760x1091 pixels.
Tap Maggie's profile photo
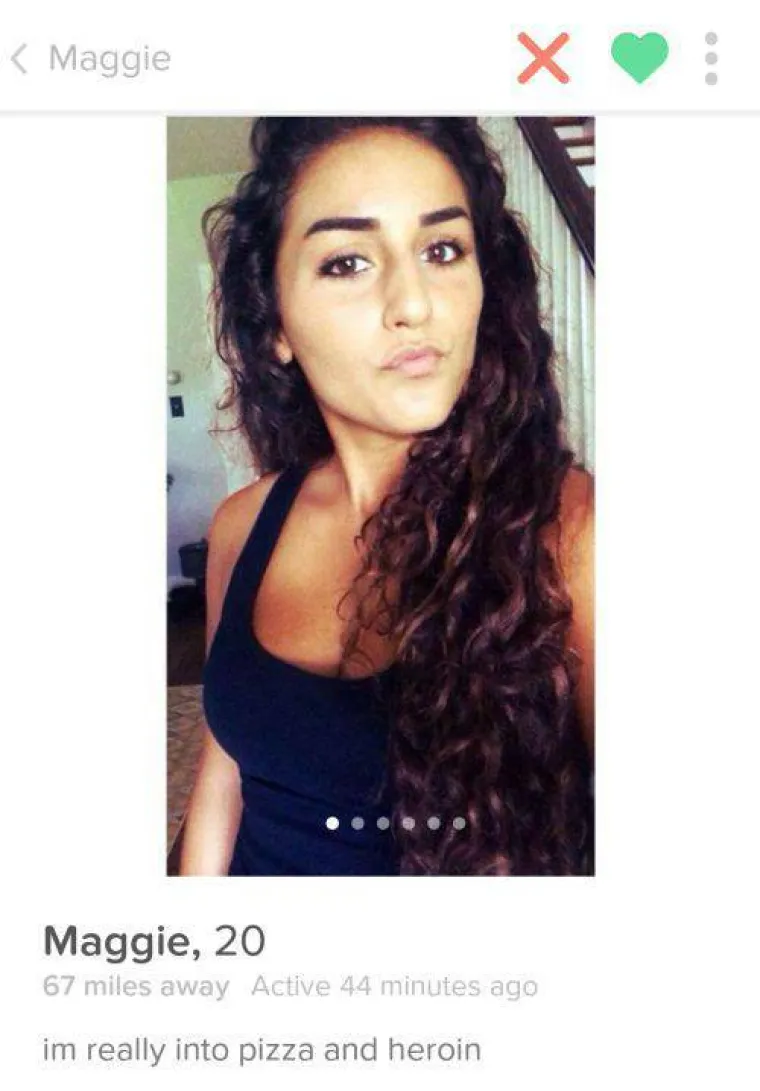pos(380,495)
